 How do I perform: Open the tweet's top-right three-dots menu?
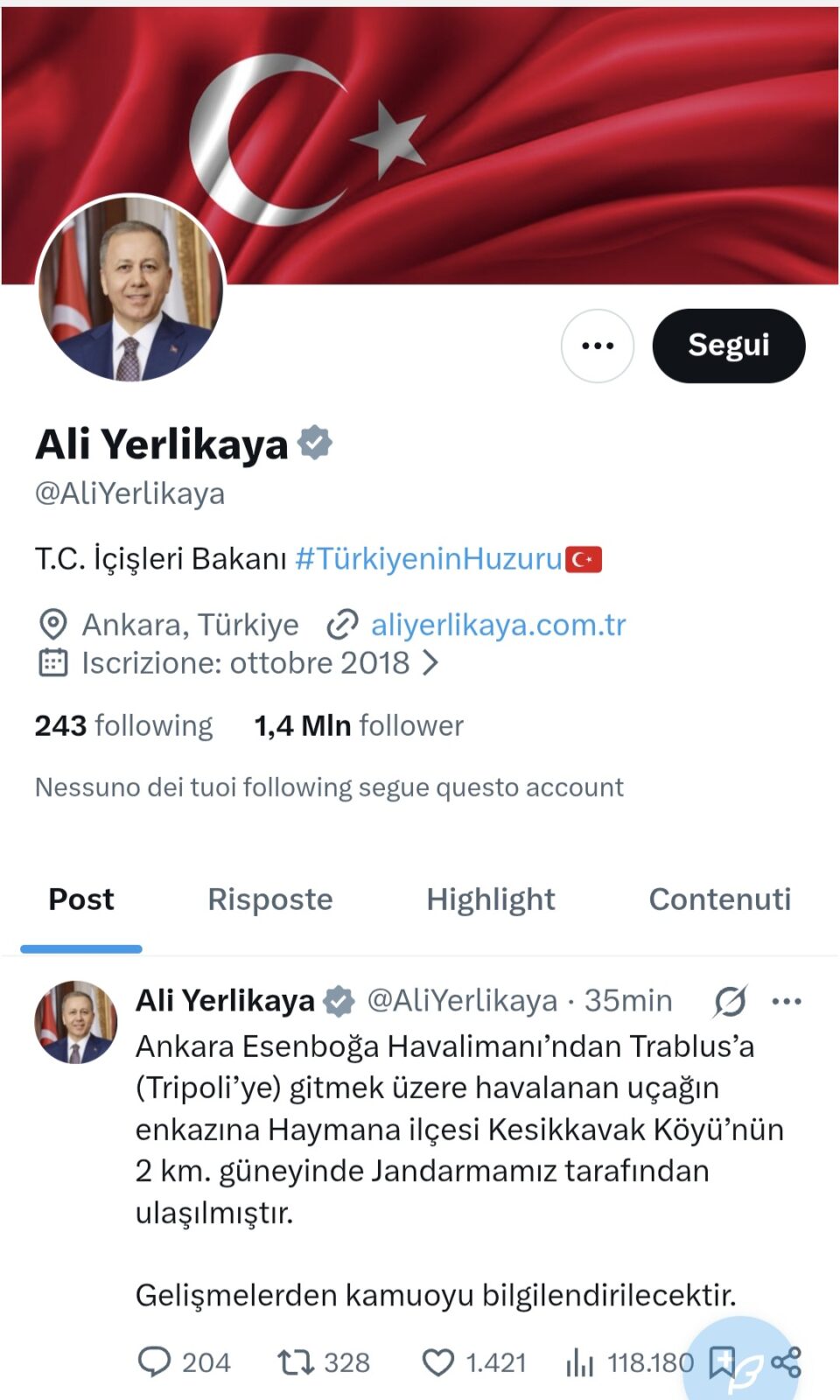tap(787, 1000)
